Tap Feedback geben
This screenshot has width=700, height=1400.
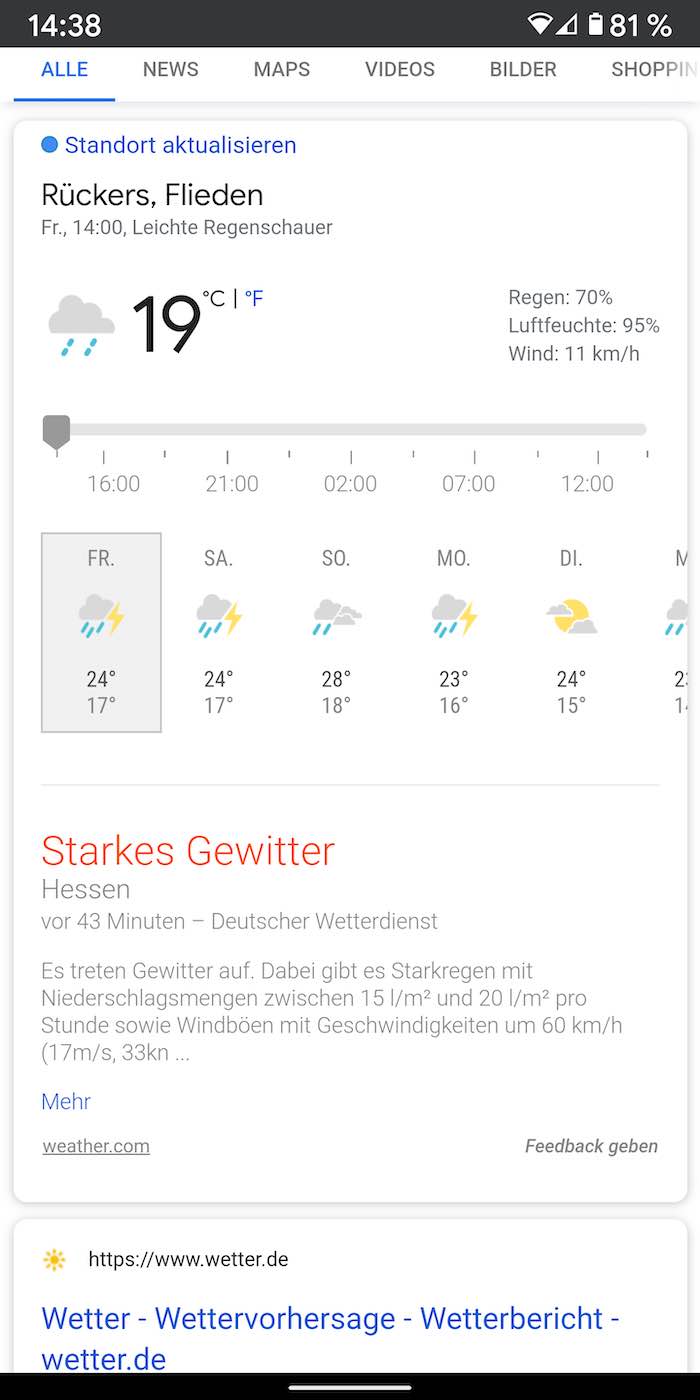pos(591,1146)
